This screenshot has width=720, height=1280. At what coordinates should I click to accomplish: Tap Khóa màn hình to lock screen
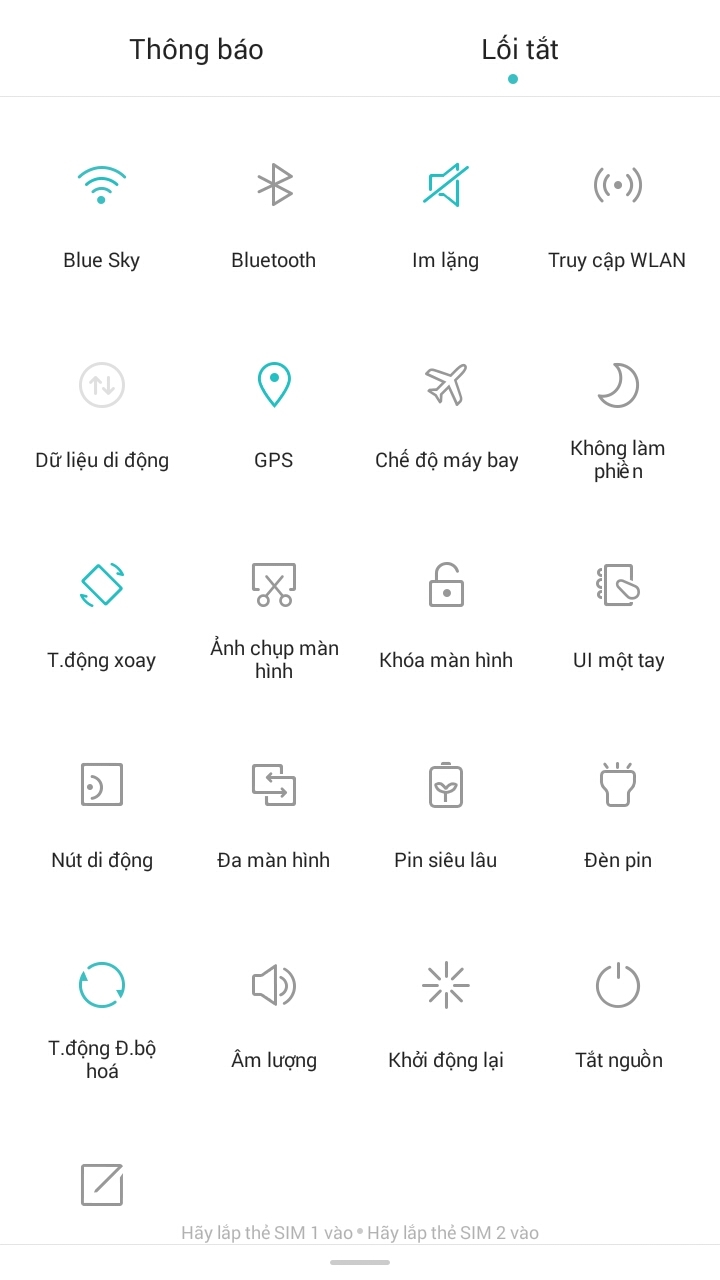tap(446, 586)
